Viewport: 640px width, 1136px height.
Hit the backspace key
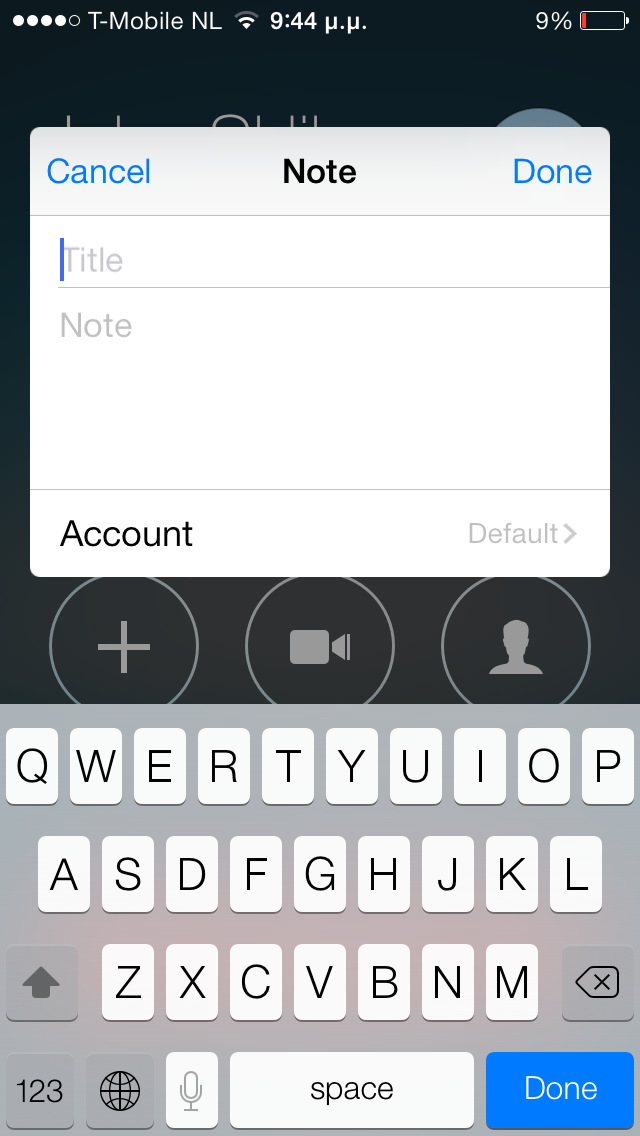coord(597,982)
